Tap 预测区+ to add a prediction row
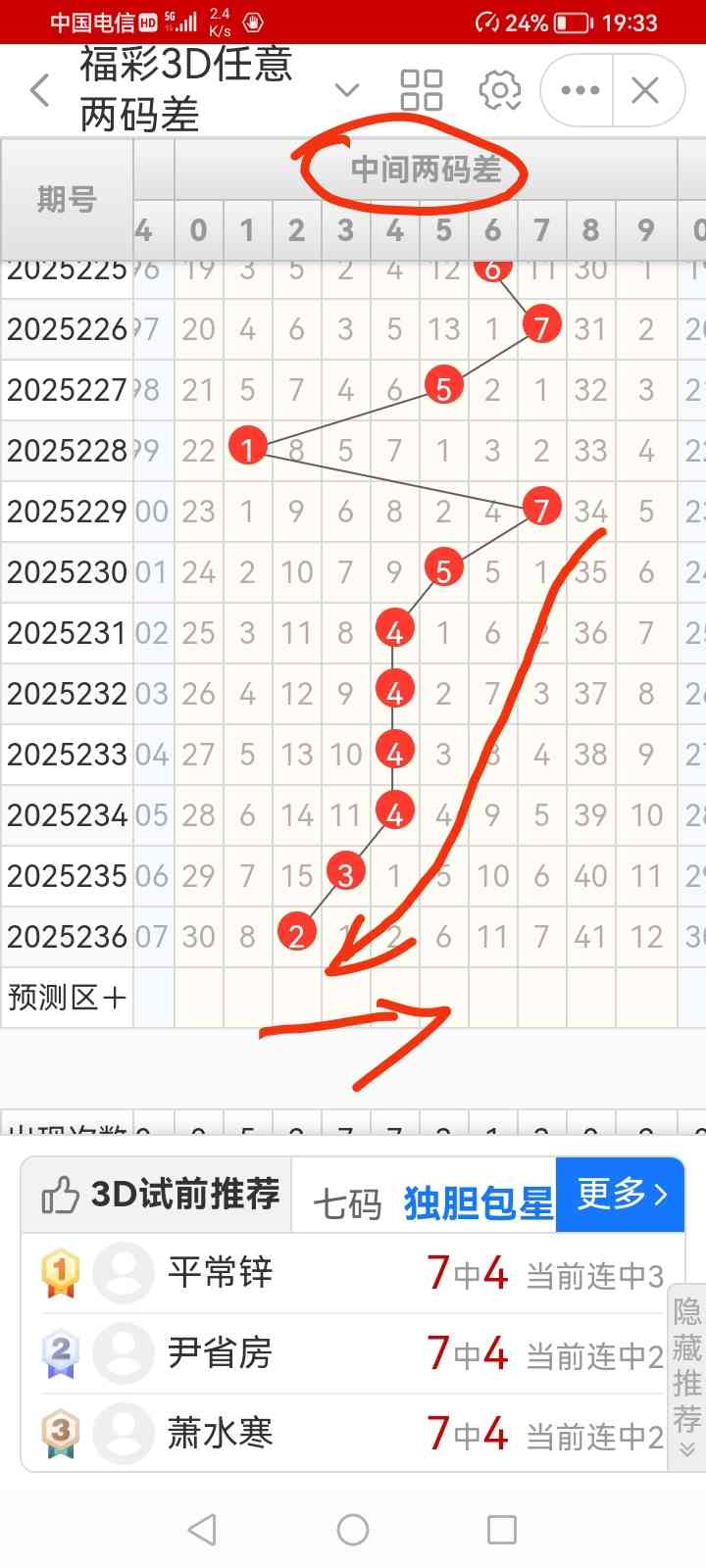The image size is (706, 1568). click(x=67, y=998)
